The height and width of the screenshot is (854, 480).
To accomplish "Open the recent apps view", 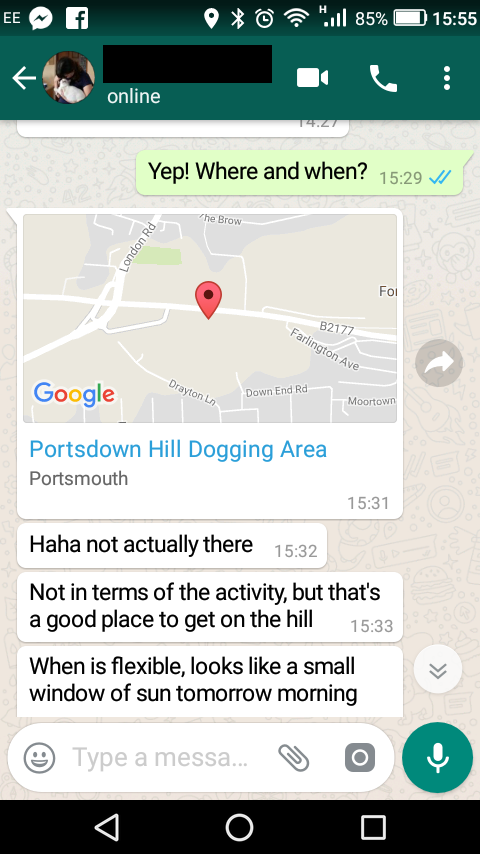I will 374,827.
